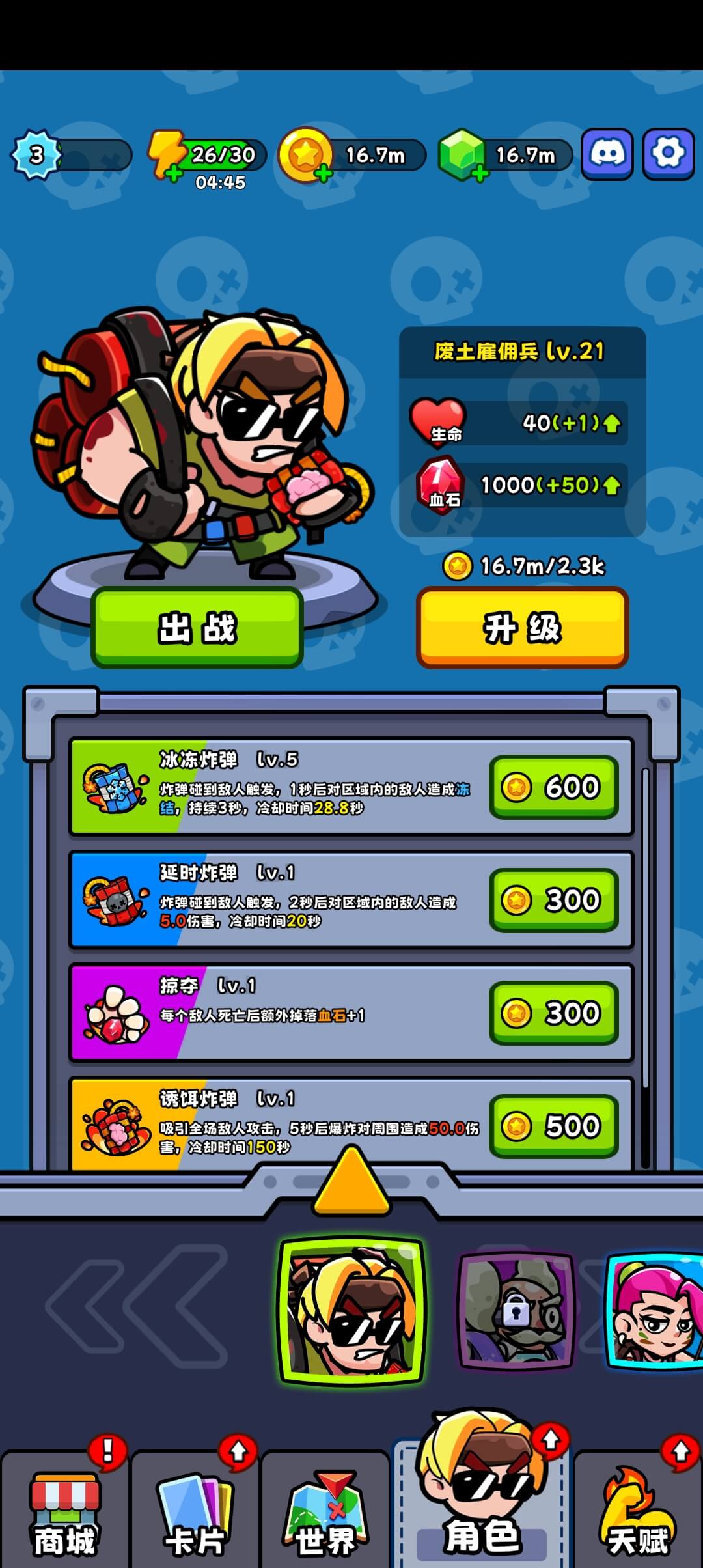
Task: Collapse the skill panel with the orange arrow
Action: pos(351,1181)
